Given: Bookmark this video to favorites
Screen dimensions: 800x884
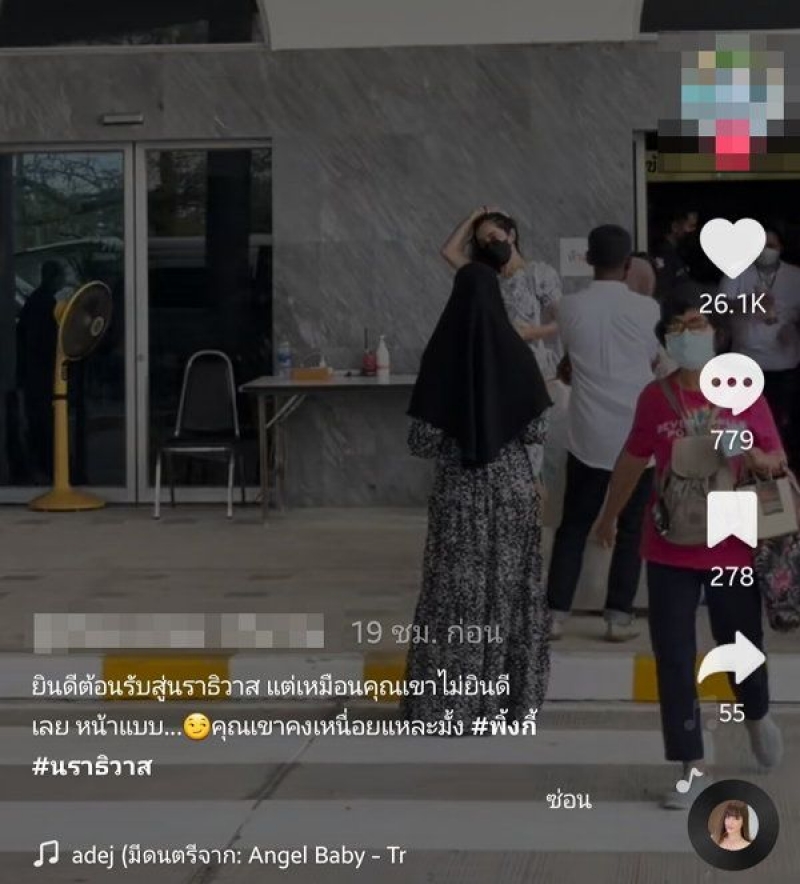Looking at the screenshot, I should [732, 520].
